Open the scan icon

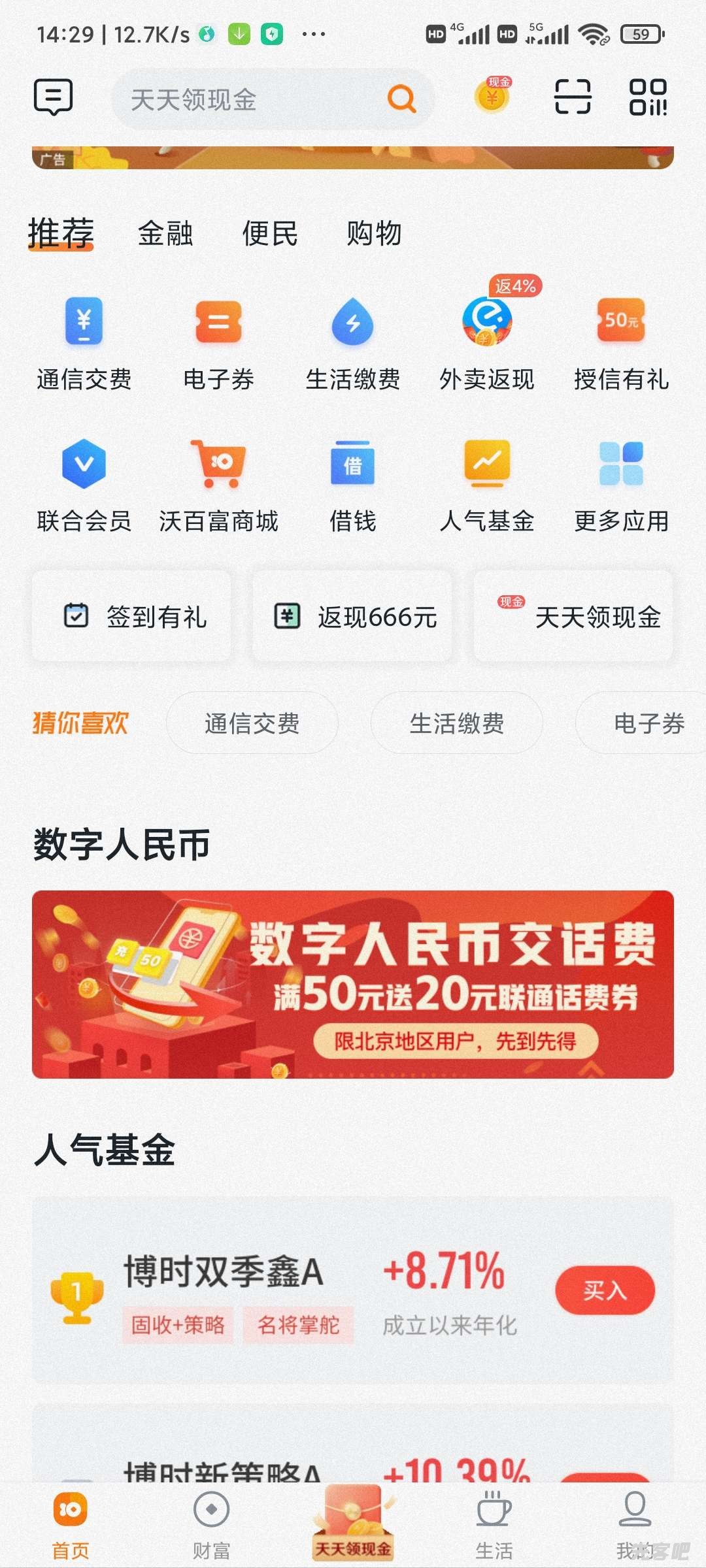click(x=573, y=97)
